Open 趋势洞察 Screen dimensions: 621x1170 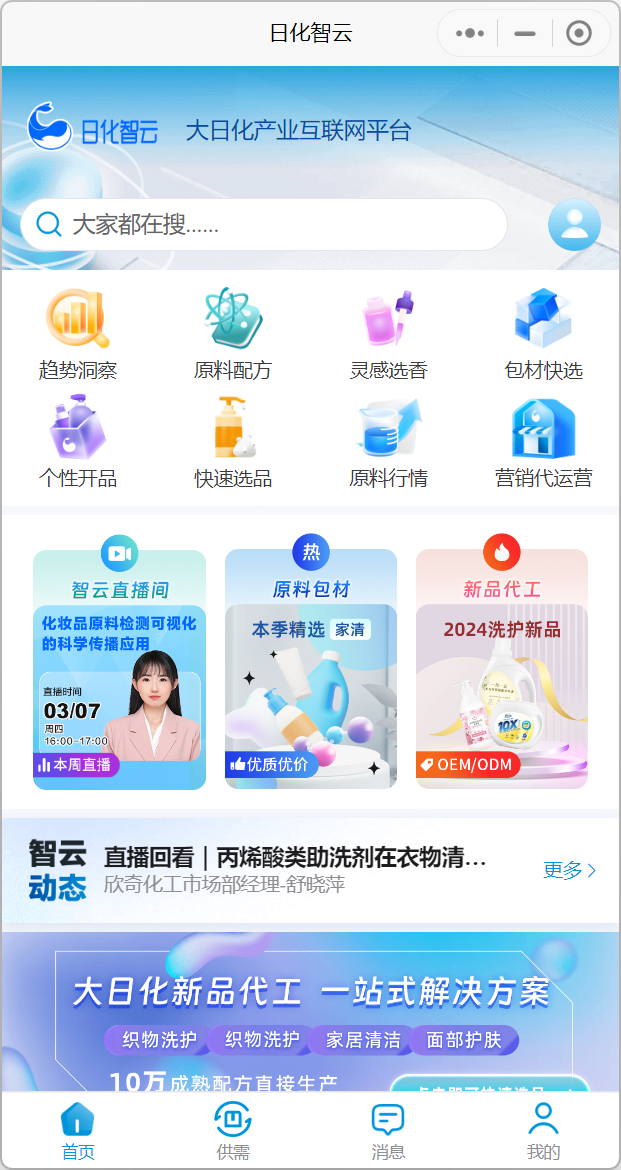tap(78, 334)
